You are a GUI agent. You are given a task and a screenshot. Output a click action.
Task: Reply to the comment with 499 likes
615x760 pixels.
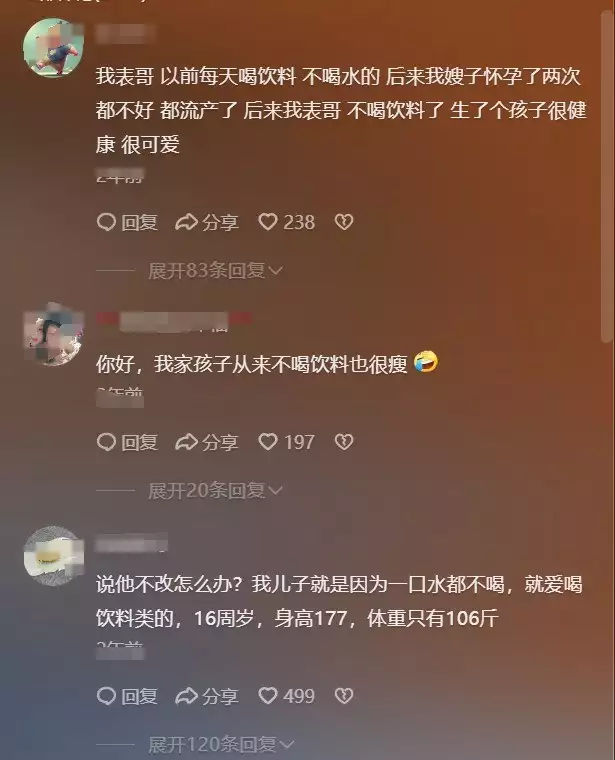coord(127,695)
